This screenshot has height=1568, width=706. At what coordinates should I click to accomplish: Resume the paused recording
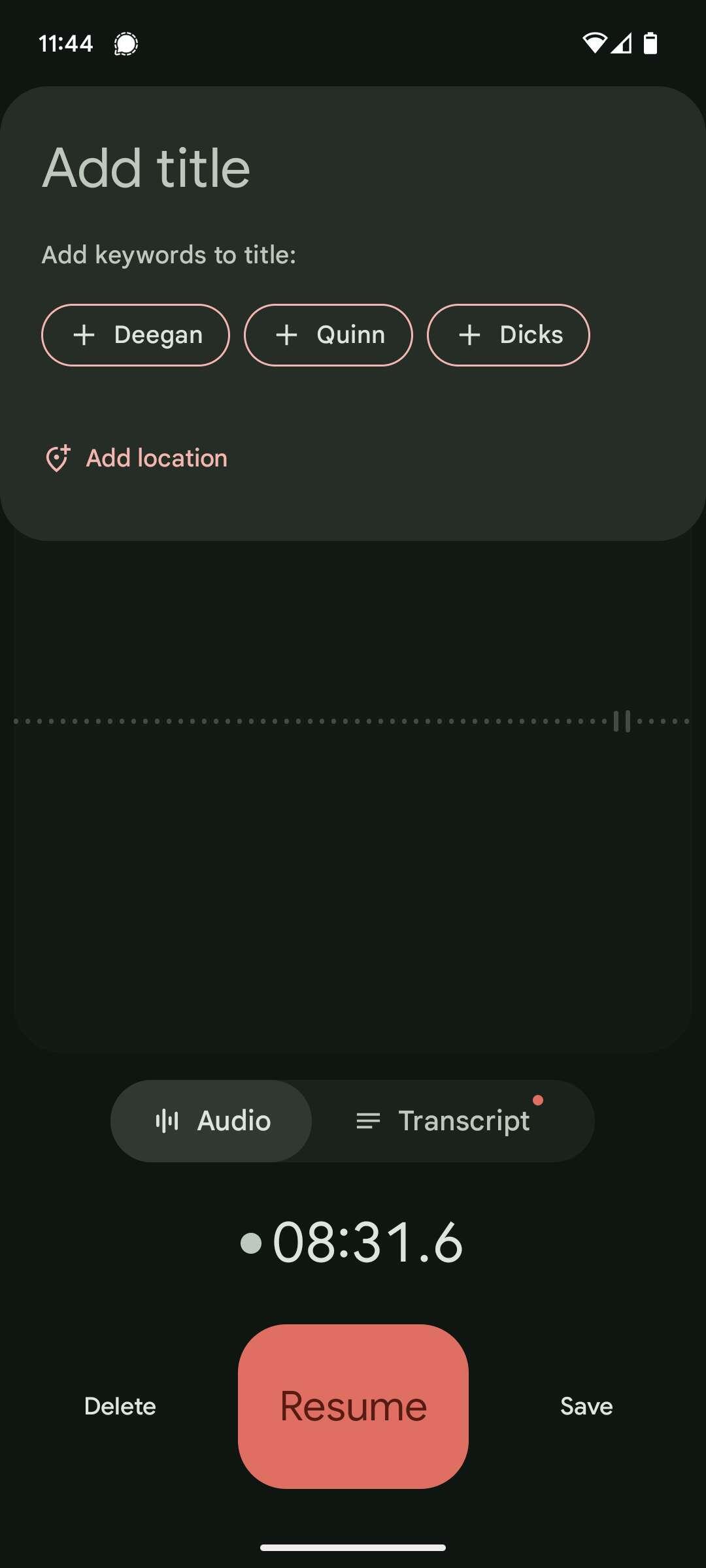coord(353,1406)
